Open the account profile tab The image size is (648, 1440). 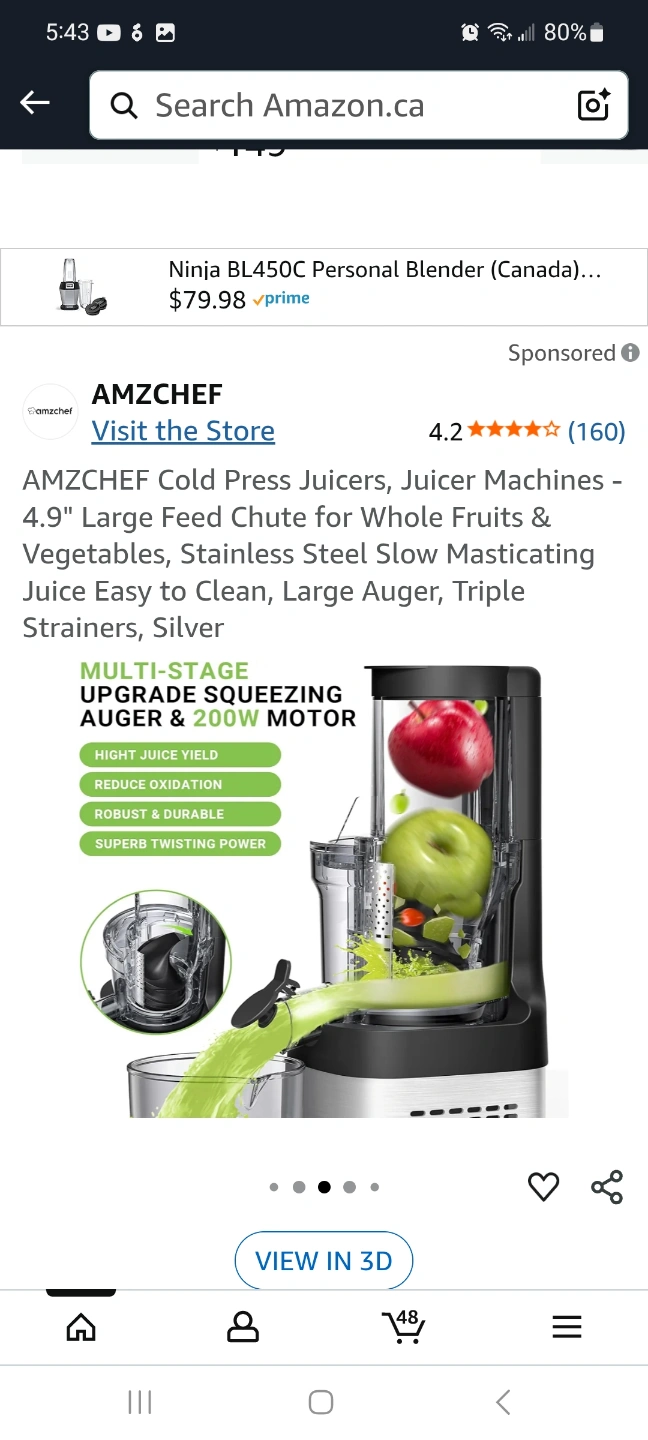click(243, 1327)
